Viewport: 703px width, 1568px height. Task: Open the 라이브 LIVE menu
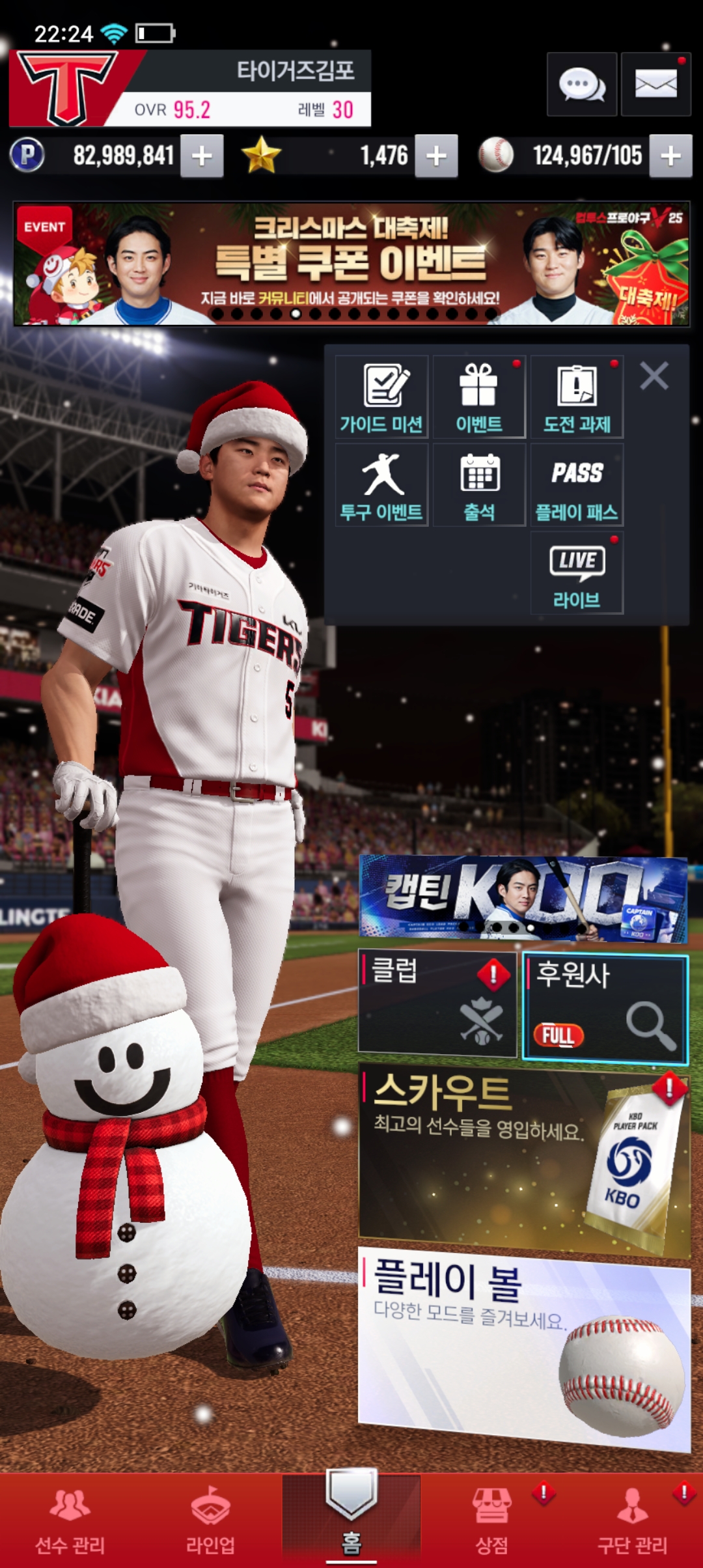(x=577, y=573)
